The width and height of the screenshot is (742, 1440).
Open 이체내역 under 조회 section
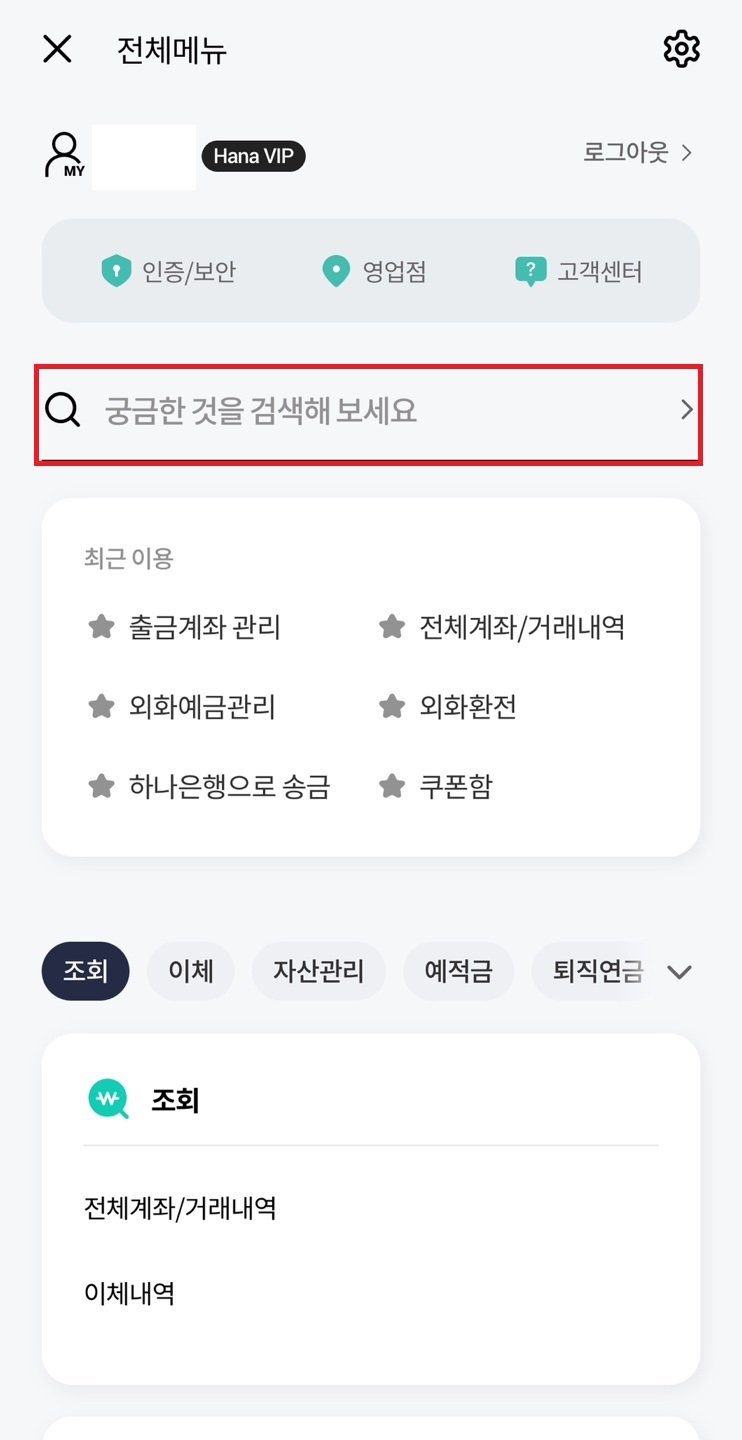130,1294
